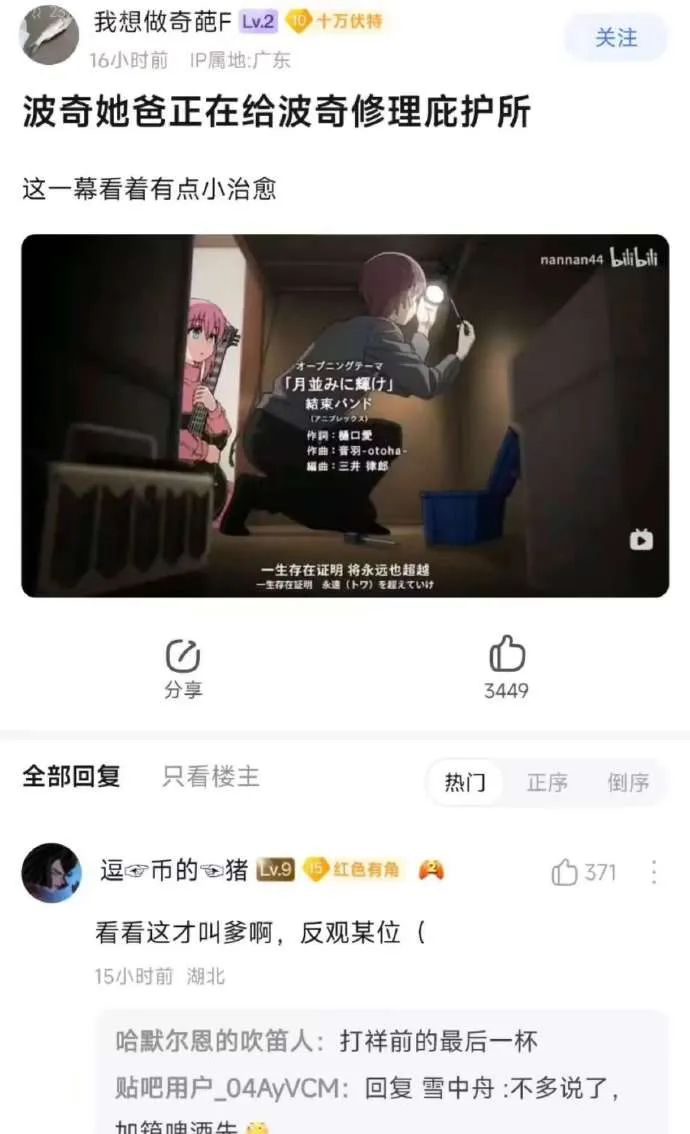This screenshot has width=690, height=1134.
Task: Switch to the 全部回复 tab
Action: point(71,776)
